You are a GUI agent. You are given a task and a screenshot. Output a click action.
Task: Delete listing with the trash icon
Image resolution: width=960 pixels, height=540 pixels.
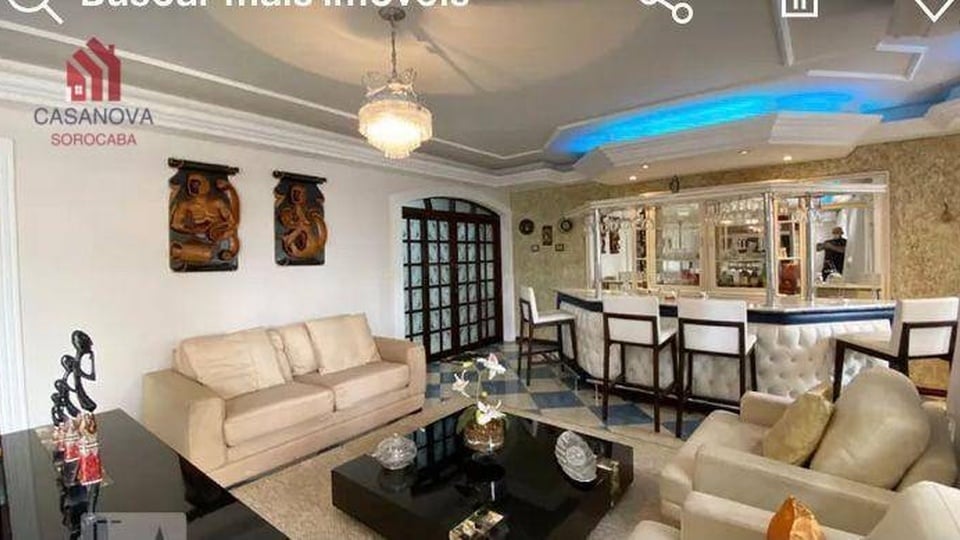tap(798, 6)
